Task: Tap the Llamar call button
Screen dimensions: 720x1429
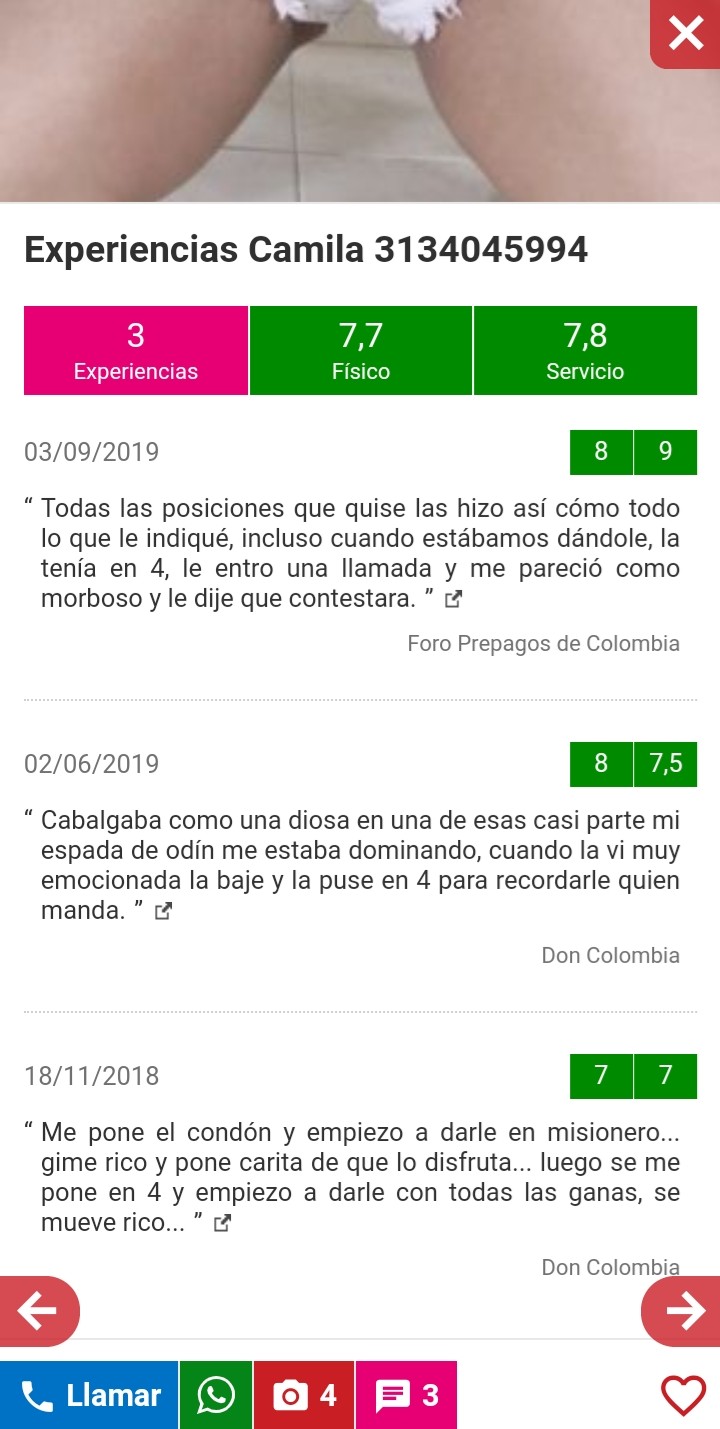Action: tap(90, 1395)
